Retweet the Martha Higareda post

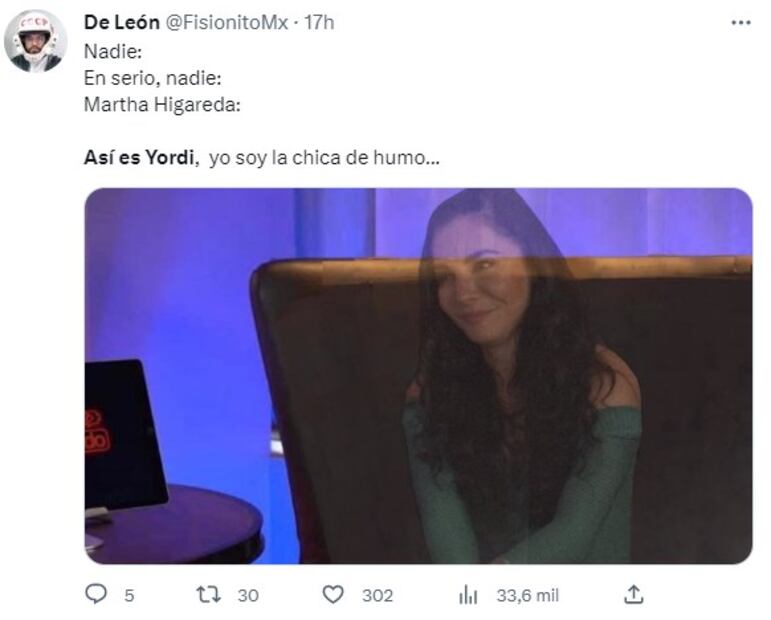point(209,594)
